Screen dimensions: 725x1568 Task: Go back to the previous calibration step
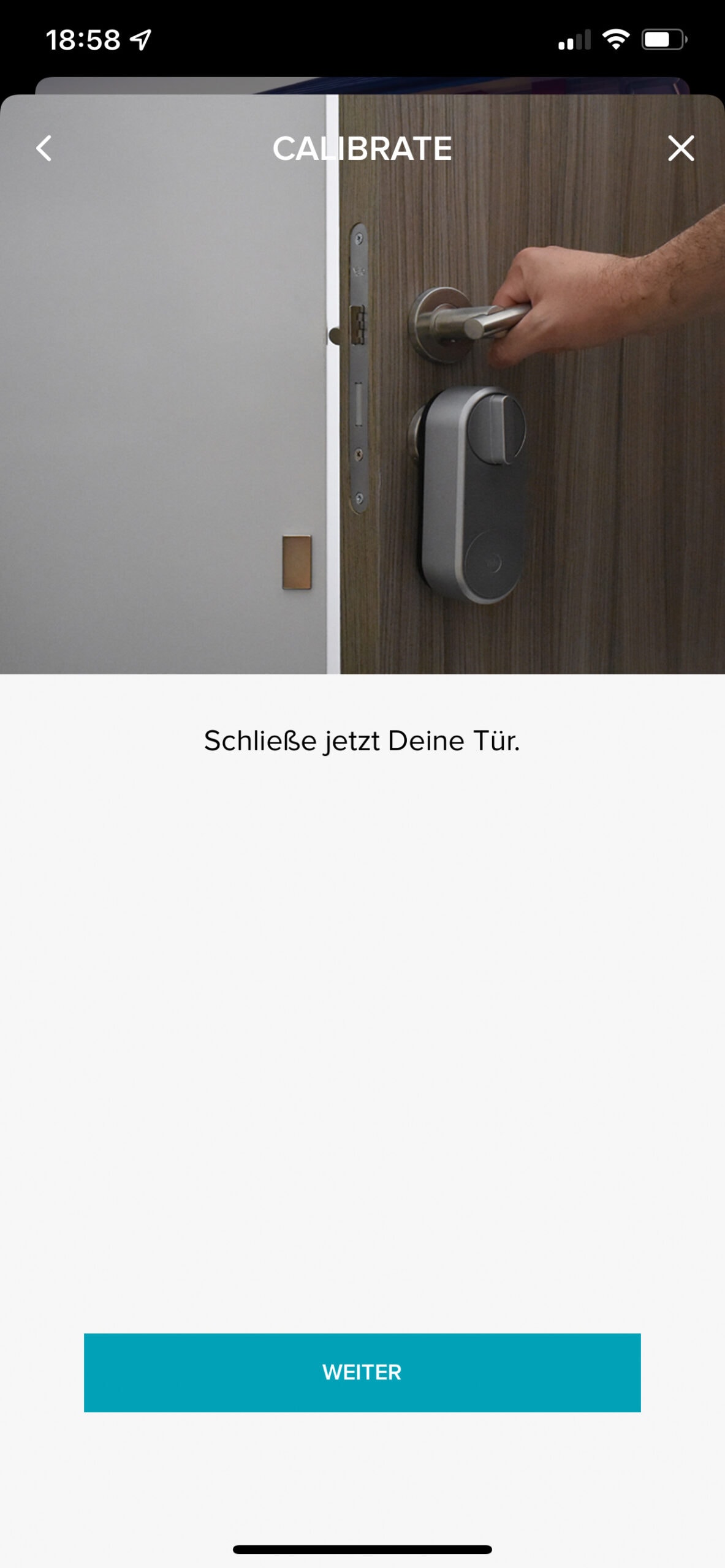(x=44, y=148)
